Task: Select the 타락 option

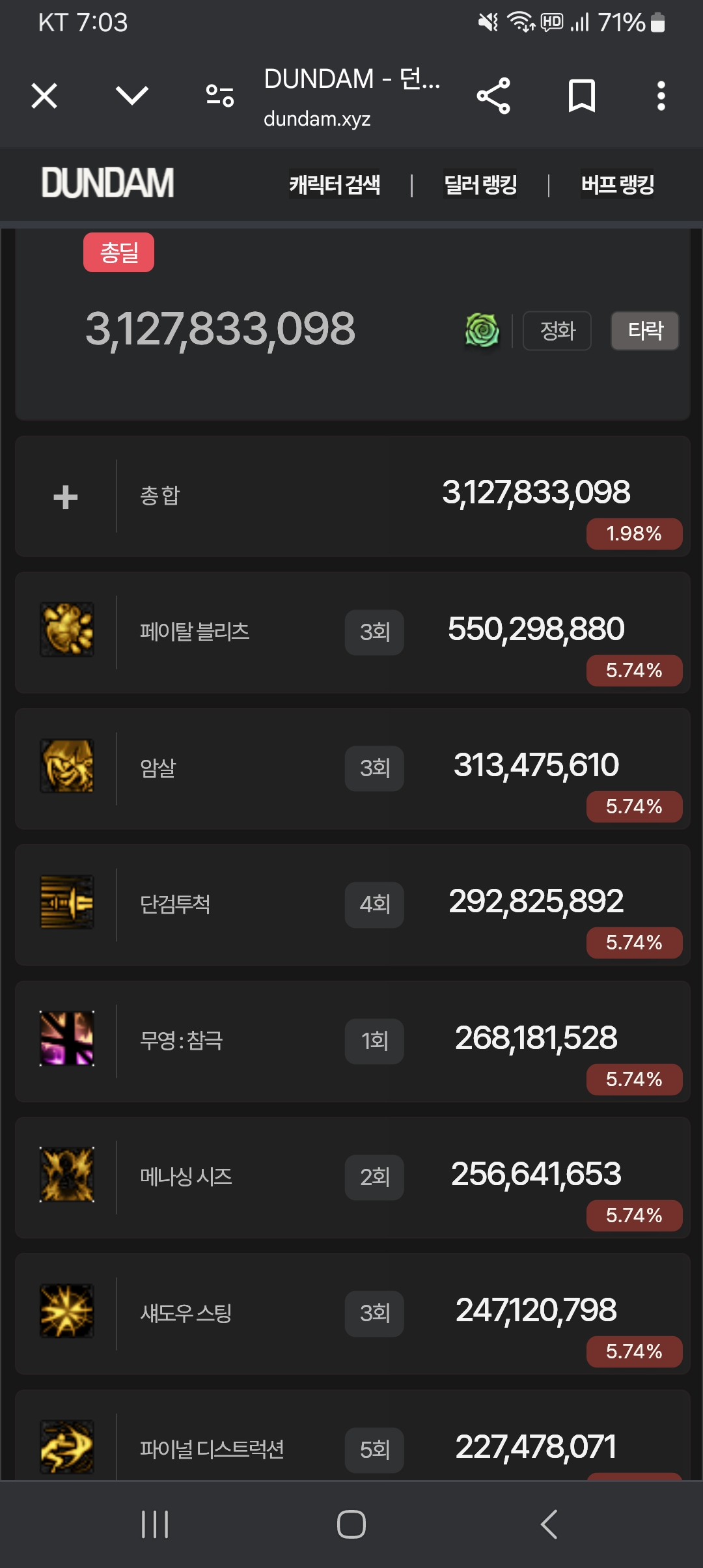Action: [x=644, y=331]
